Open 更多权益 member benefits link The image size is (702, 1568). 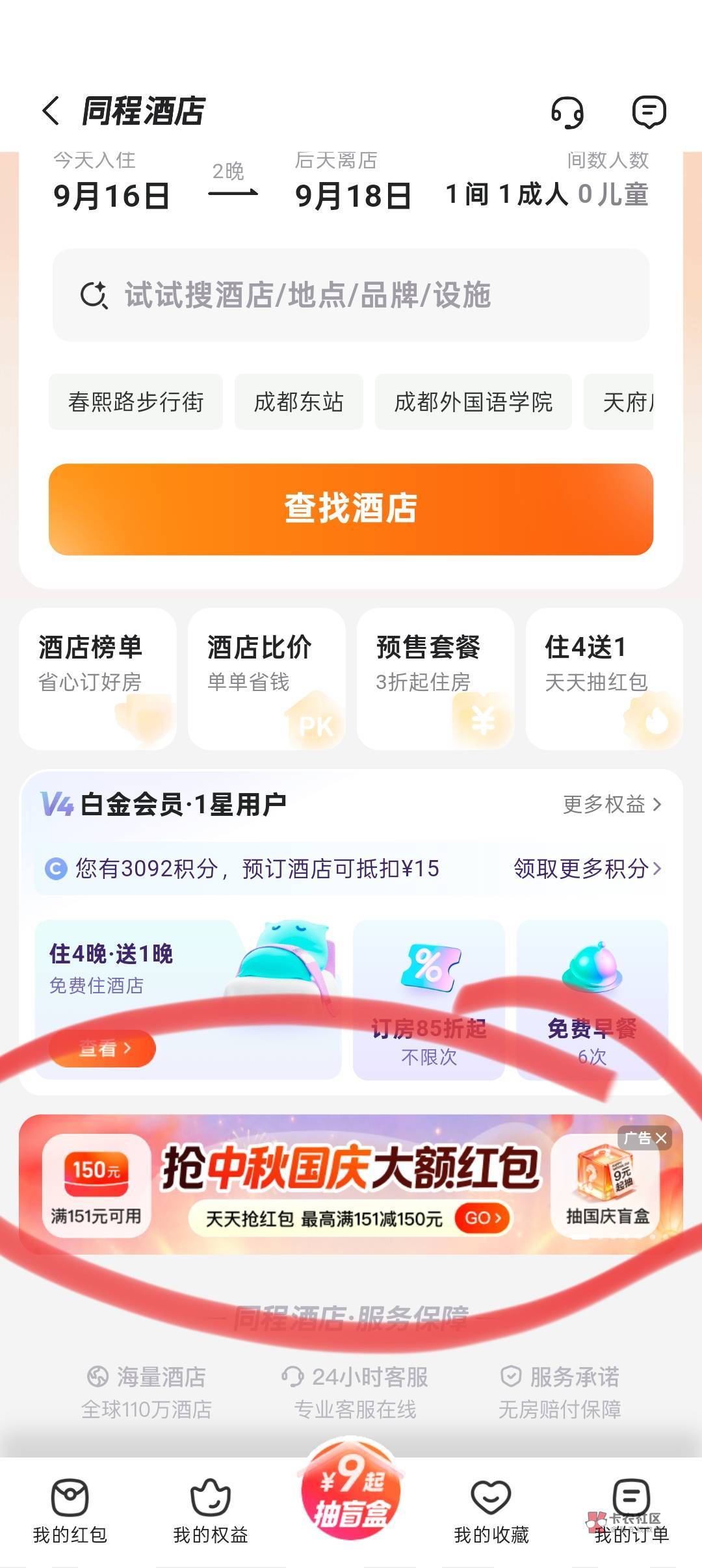pyautogui.click(x=612, y=805)
